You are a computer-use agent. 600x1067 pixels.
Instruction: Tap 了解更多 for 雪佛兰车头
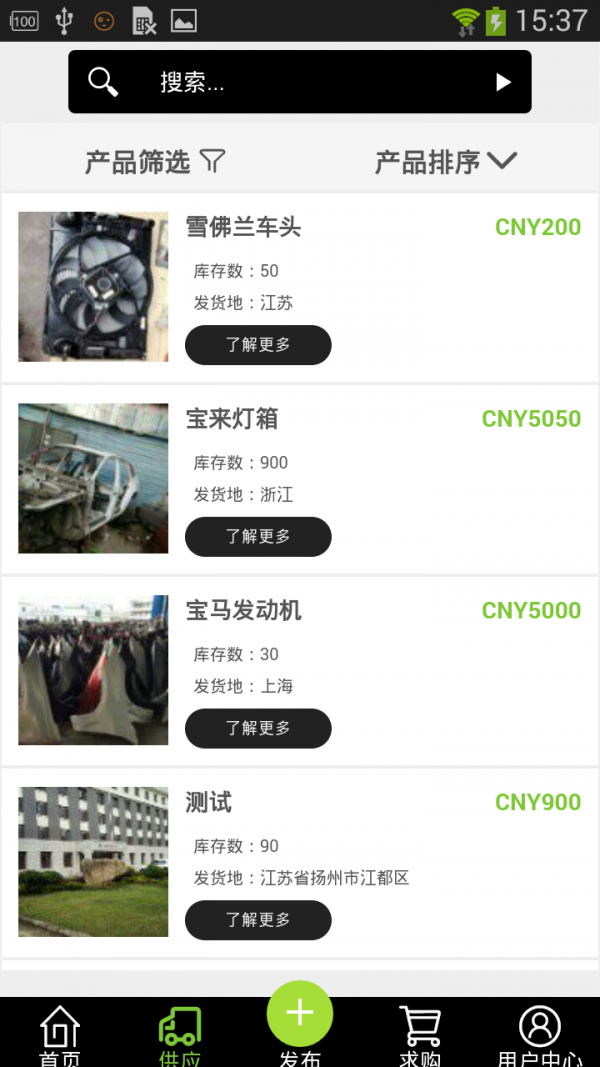[258, 345]
